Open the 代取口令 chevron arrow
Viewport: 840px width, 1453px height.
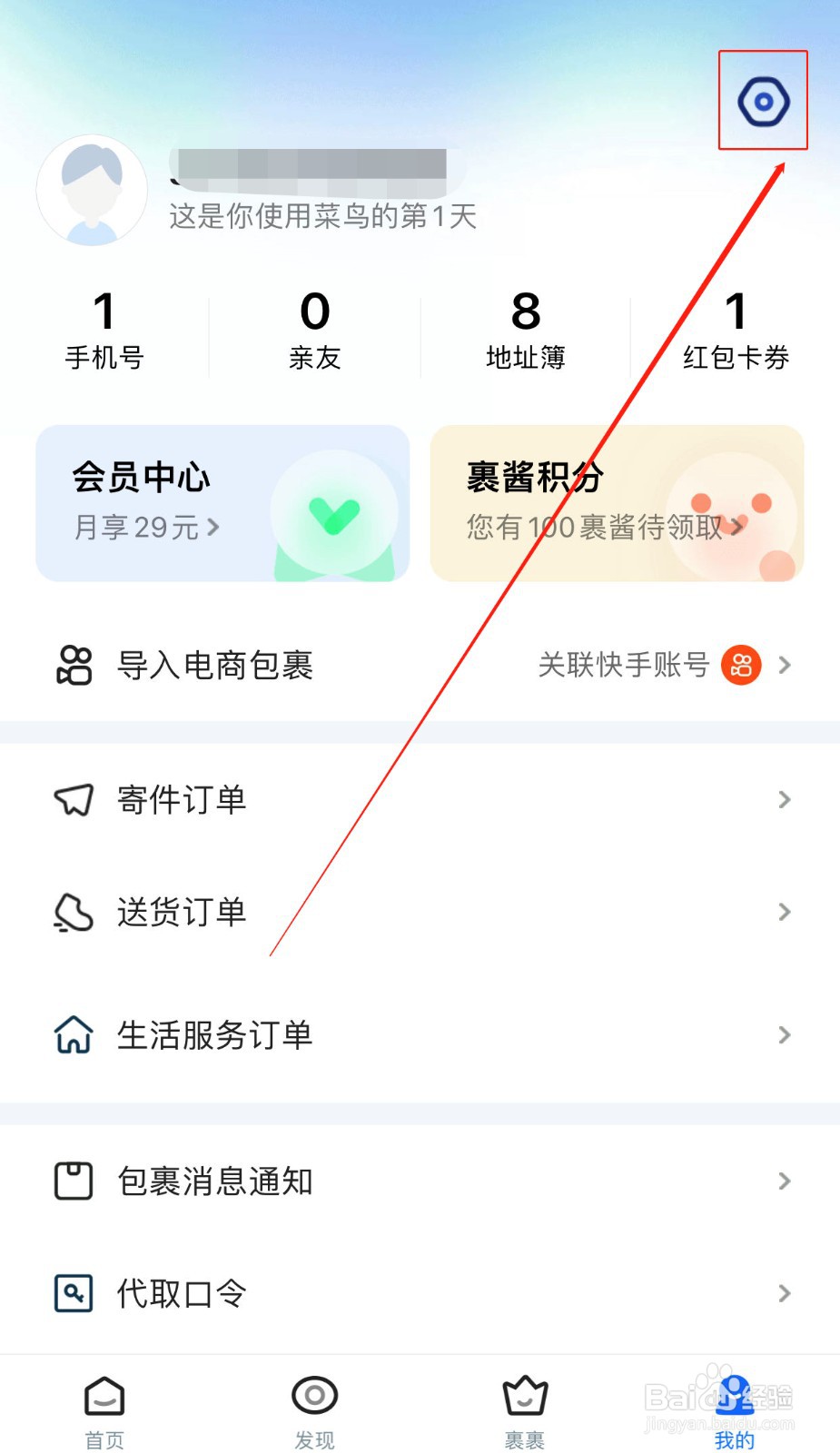784,1292
